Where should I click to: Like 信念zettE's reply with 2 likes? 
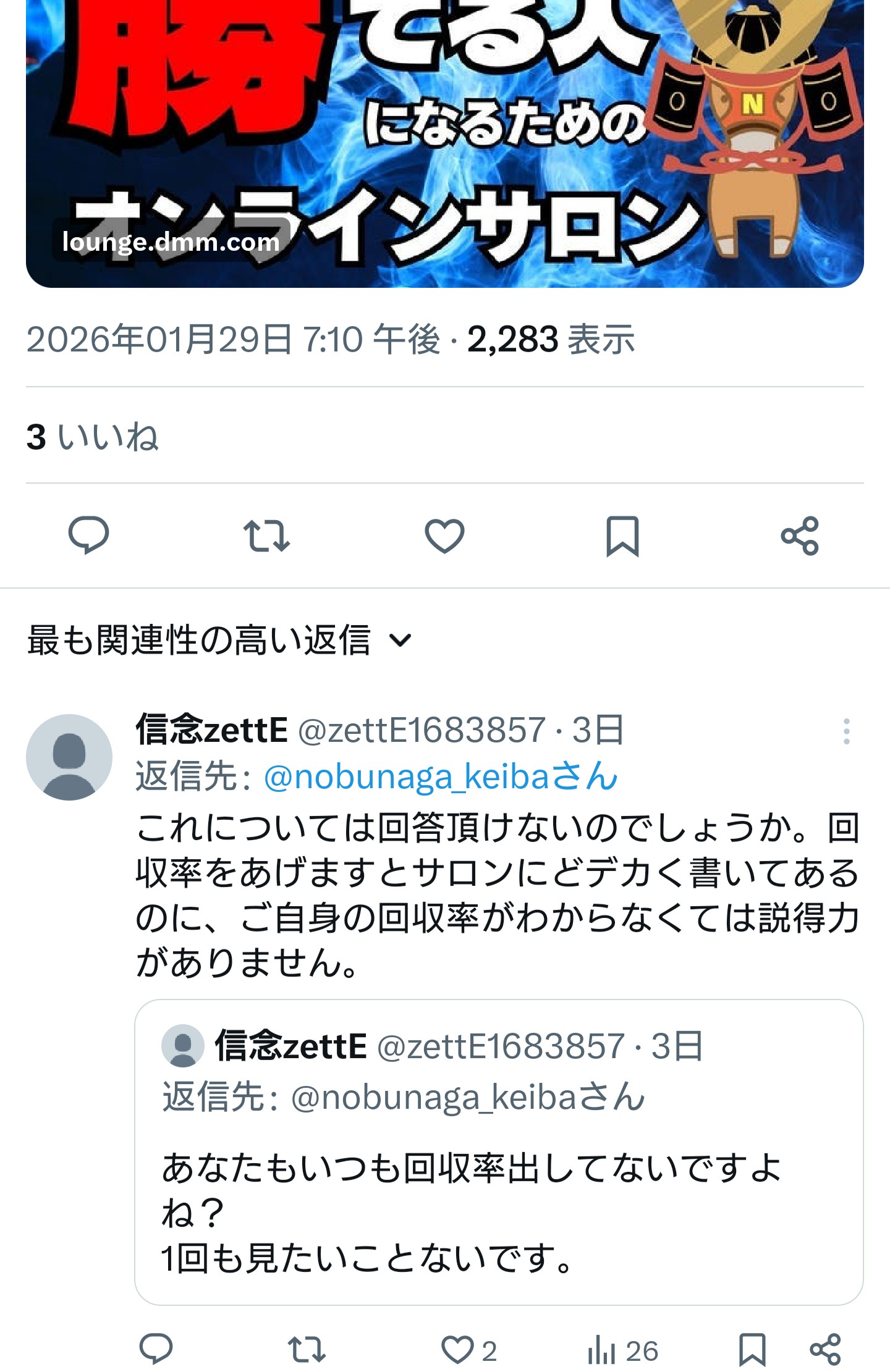(457, 1350)
